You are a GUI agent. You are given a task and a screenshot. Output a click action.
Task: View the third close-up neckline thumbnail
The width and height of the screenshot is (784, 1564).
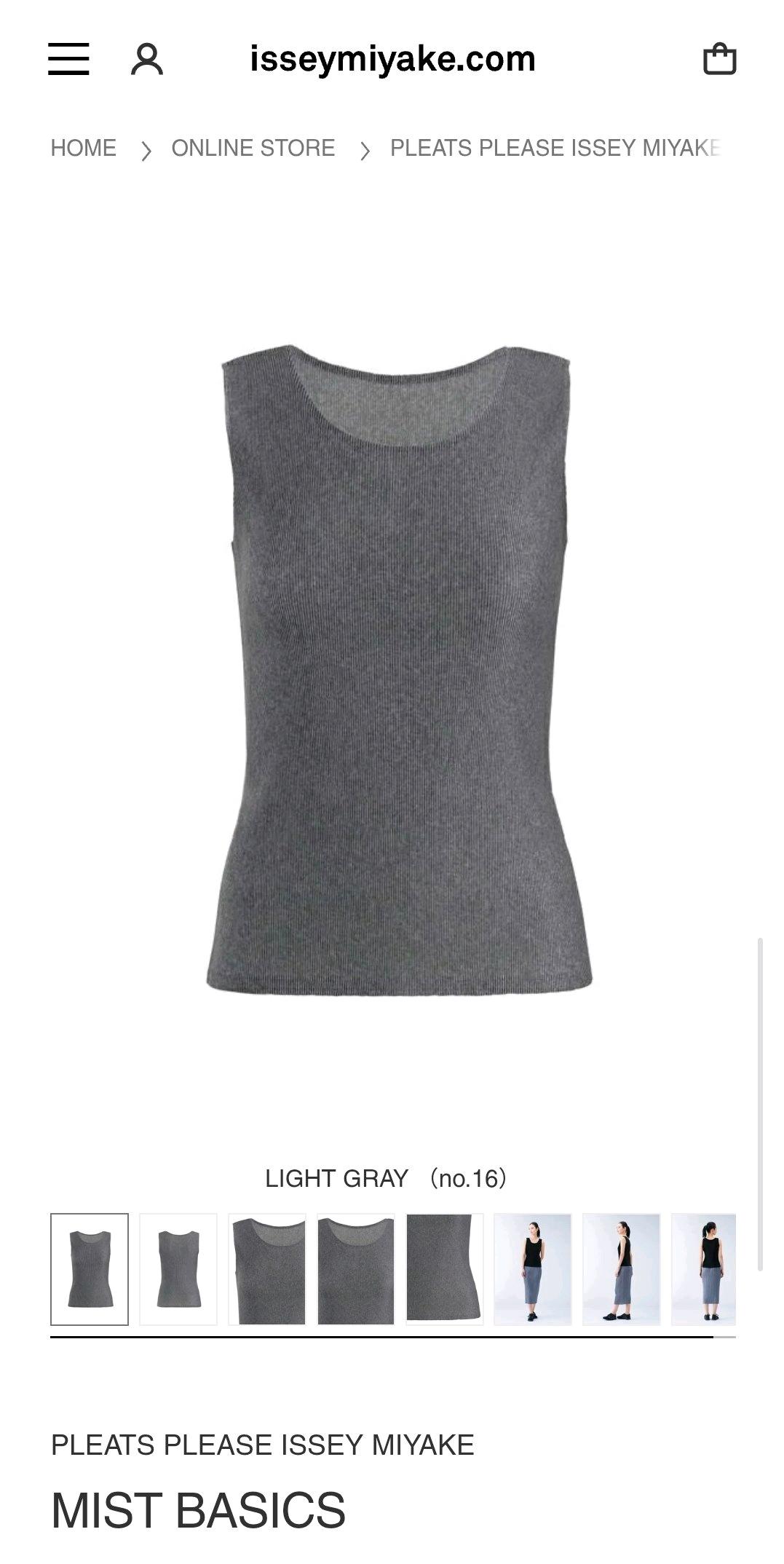coord(267,1269)
